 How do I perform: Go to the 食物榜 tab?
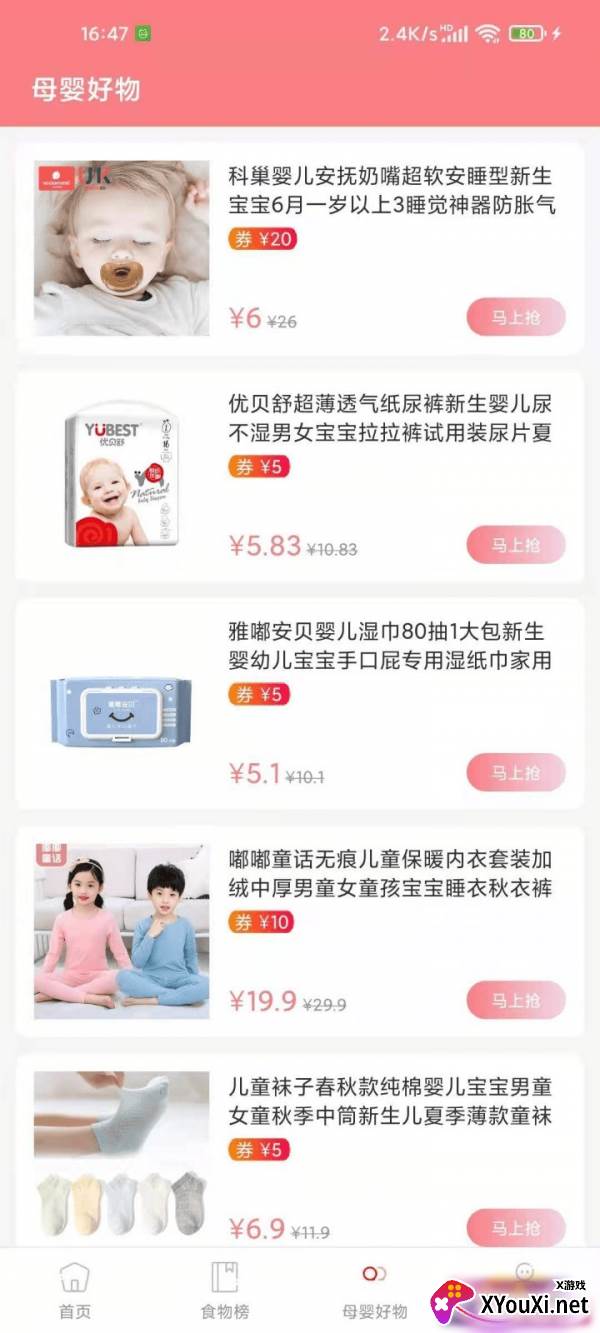point(225,1290)
